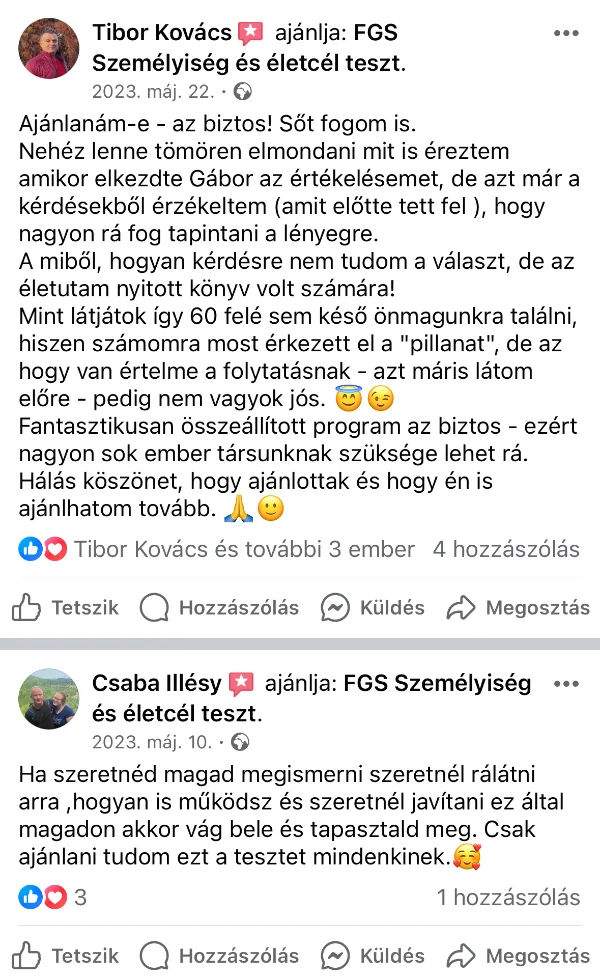View the 1 hozzászólás on Csaba's post
The image size is (600, 980).
coord(508,897)
